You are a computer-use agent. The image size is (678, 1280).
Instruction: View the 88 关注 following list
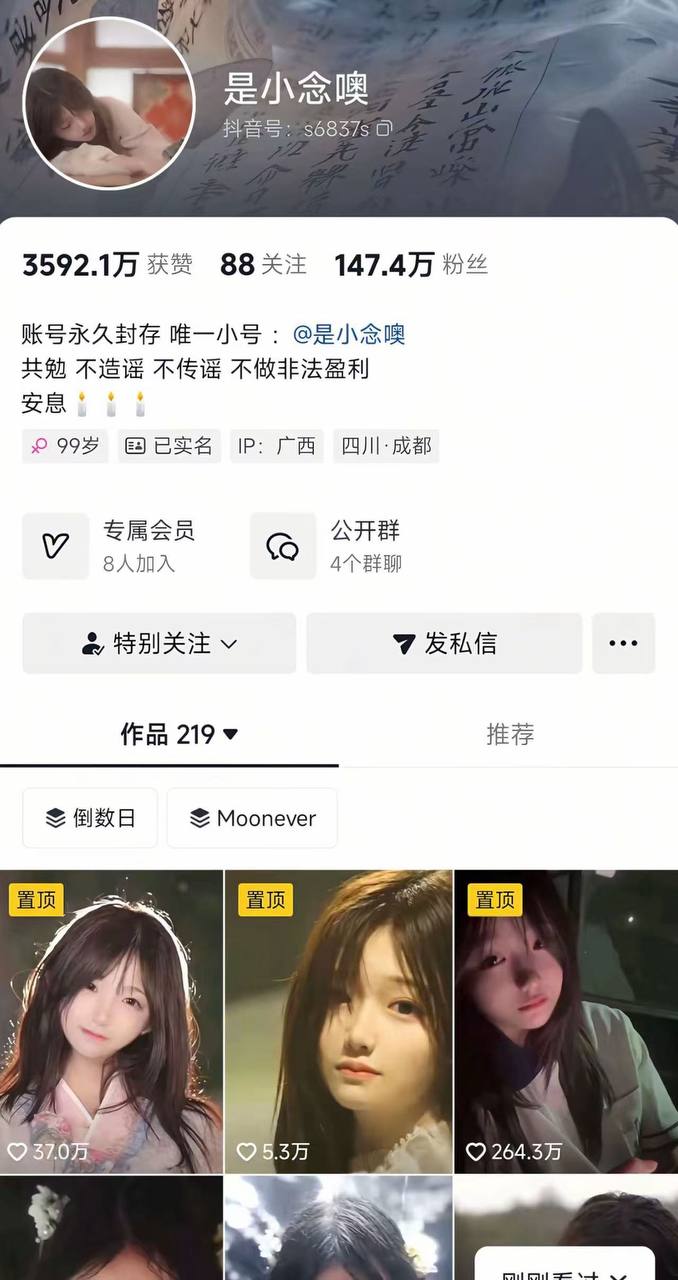pos(263,265)
